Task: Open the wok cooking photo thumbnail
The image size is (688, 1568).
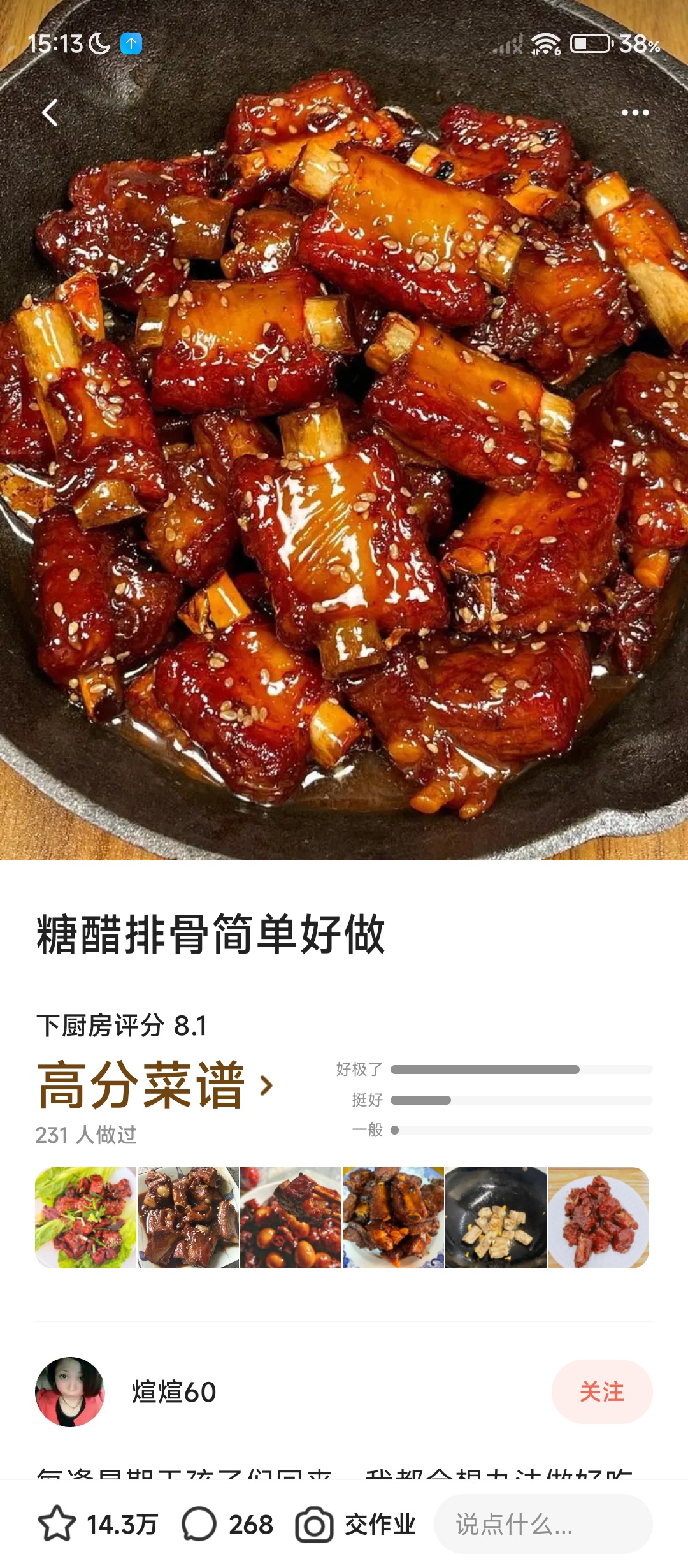Action: point(496,1217)
